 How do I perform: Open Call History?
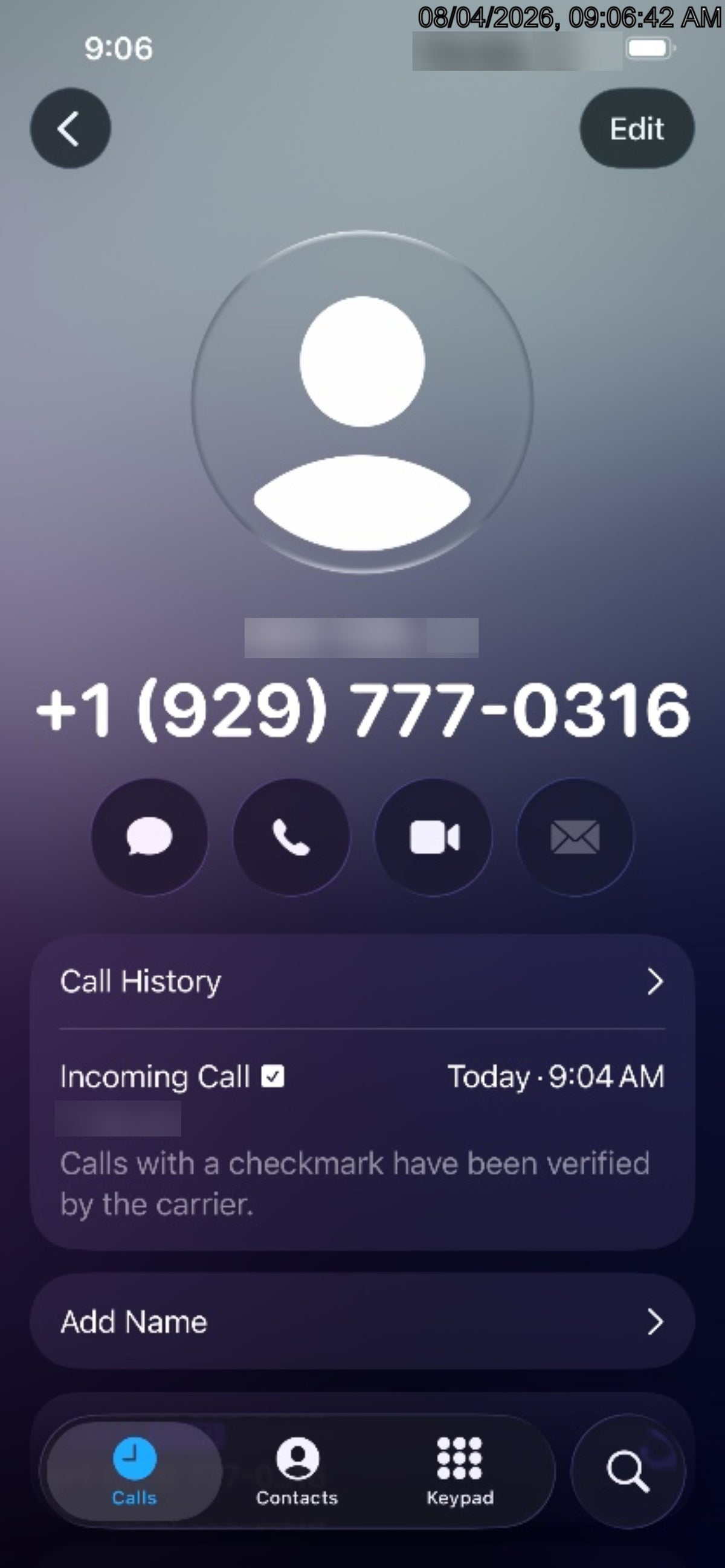tap(362, 982)
